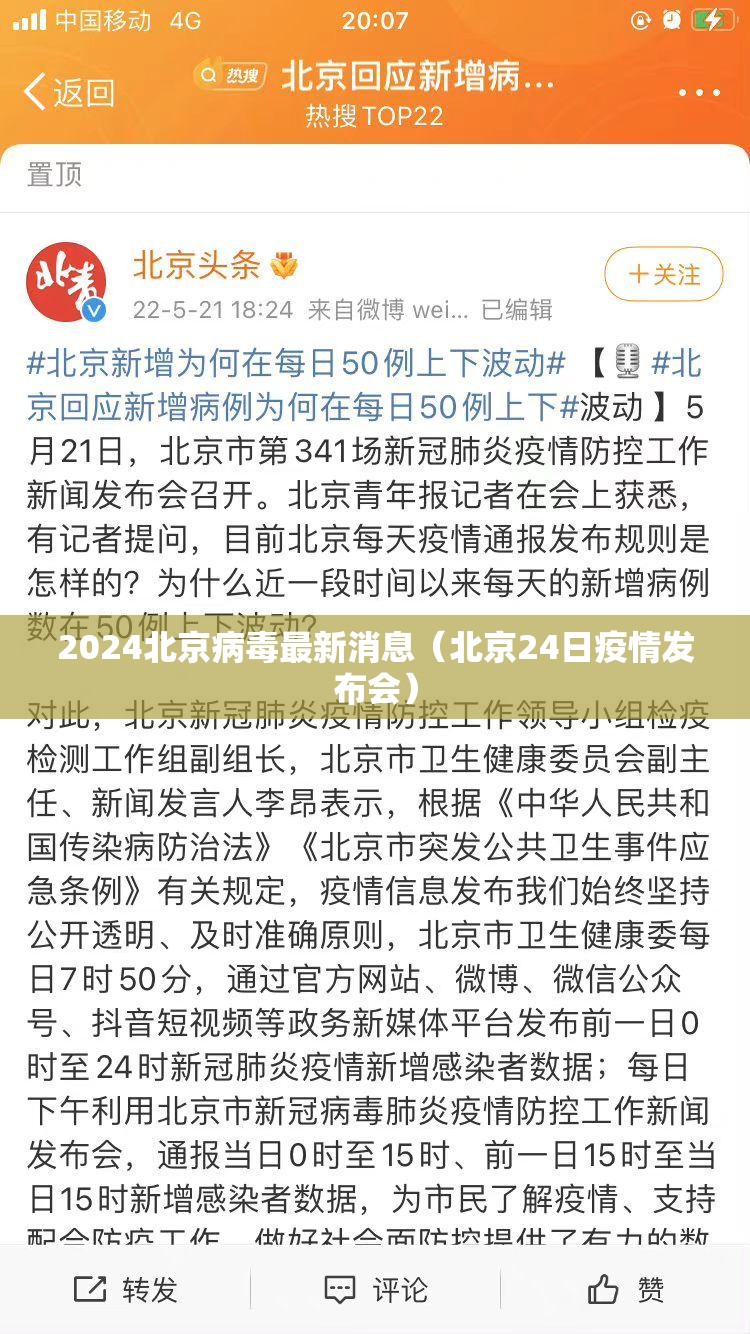Open the 评论 comment section
This screenshot has height=1334, width=750.
pos(376,1289)
